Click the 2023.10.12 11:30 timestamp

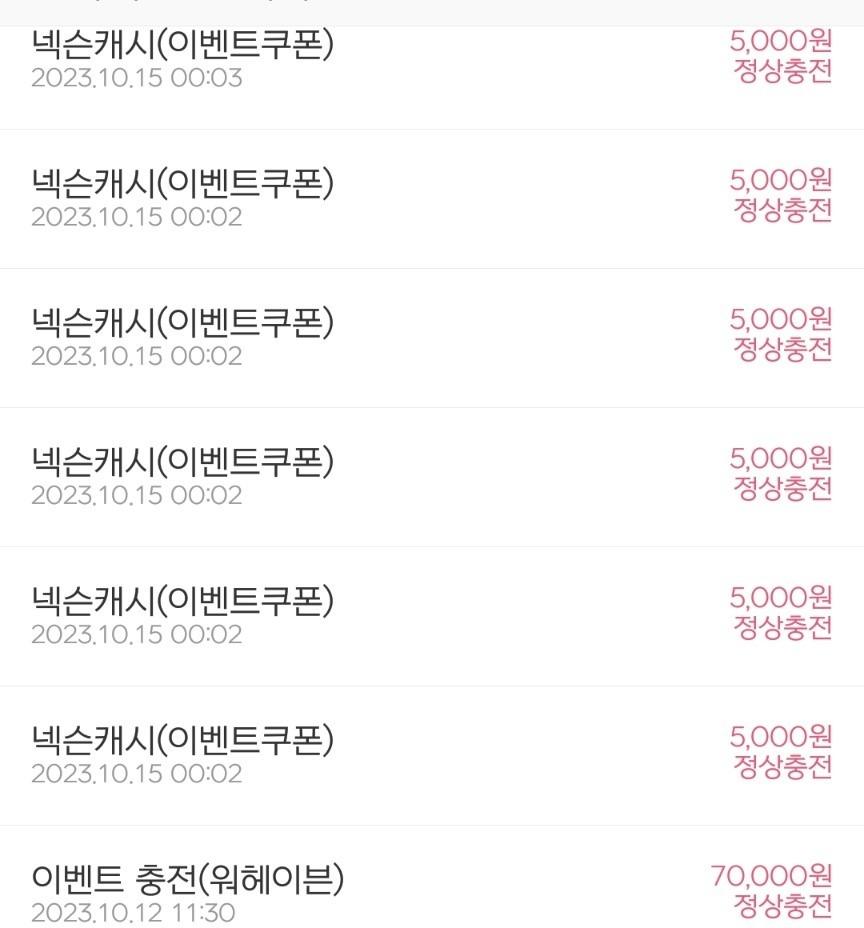click(137, 914)
